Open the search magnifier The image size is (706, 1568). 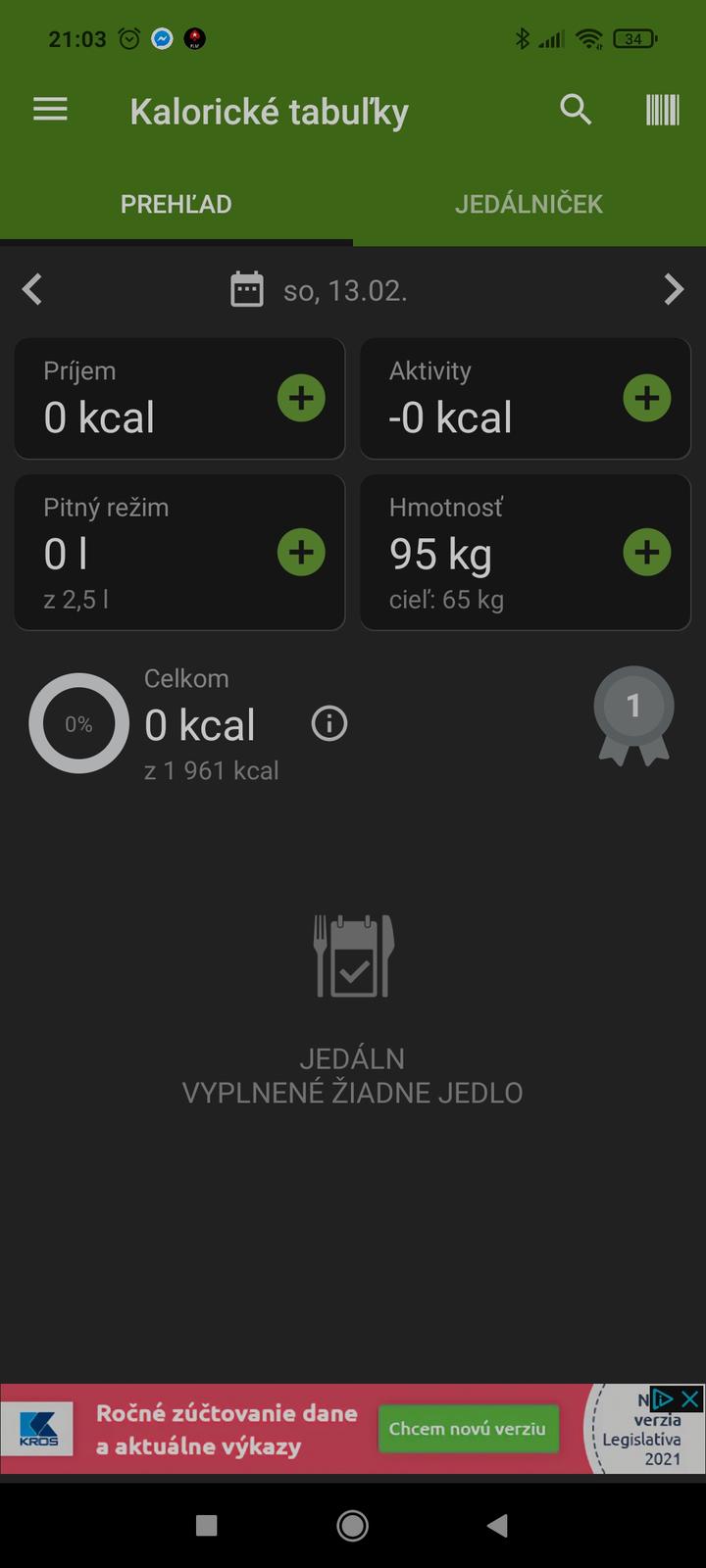click(576, 110)
